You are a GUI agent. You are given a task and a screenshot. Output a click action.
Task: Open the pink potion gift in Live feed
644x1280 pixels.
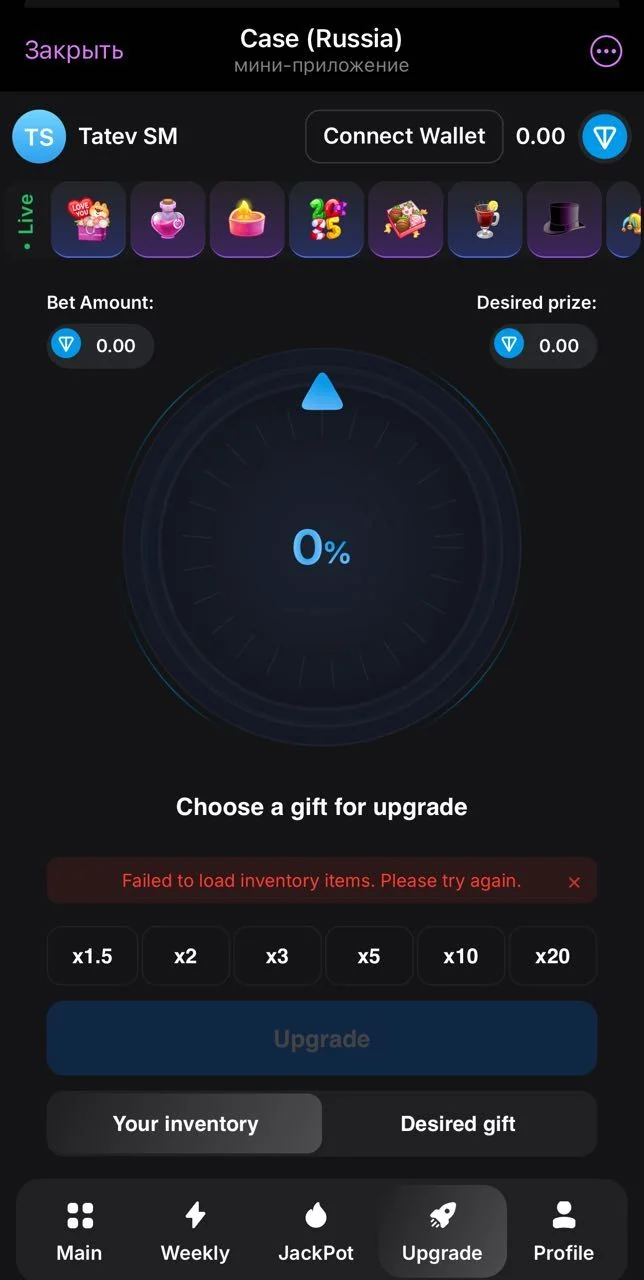(168, 219)
